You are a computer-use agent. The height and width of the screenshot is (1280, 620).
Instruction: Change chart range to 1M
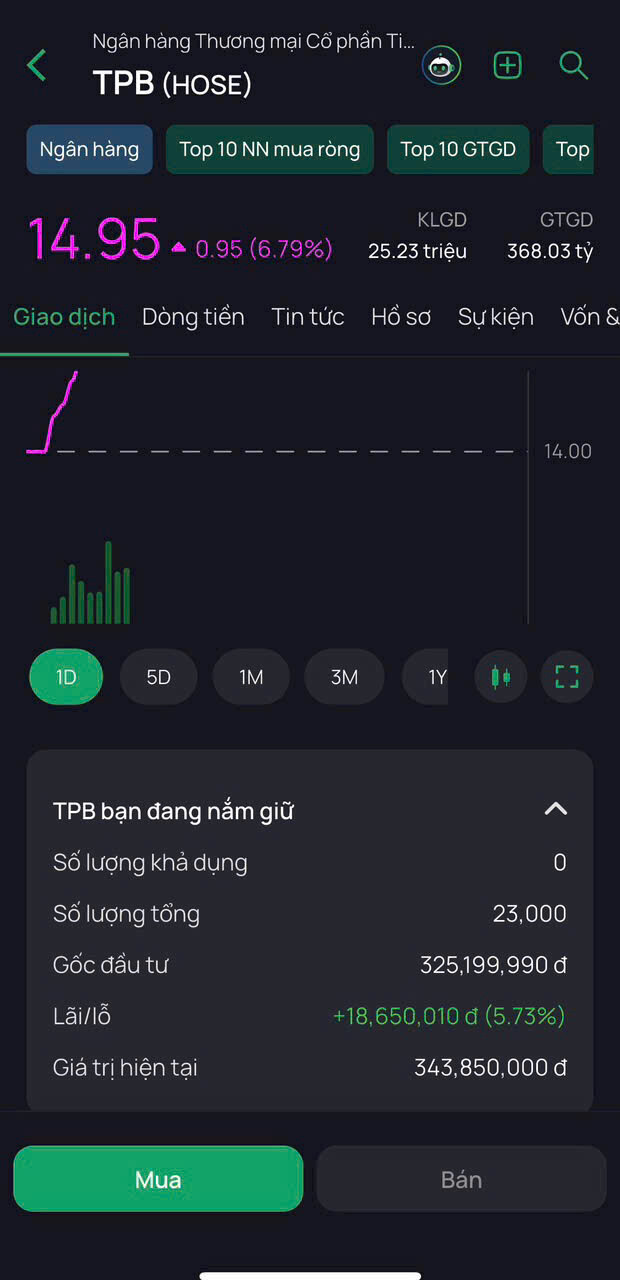coord(251,677)
